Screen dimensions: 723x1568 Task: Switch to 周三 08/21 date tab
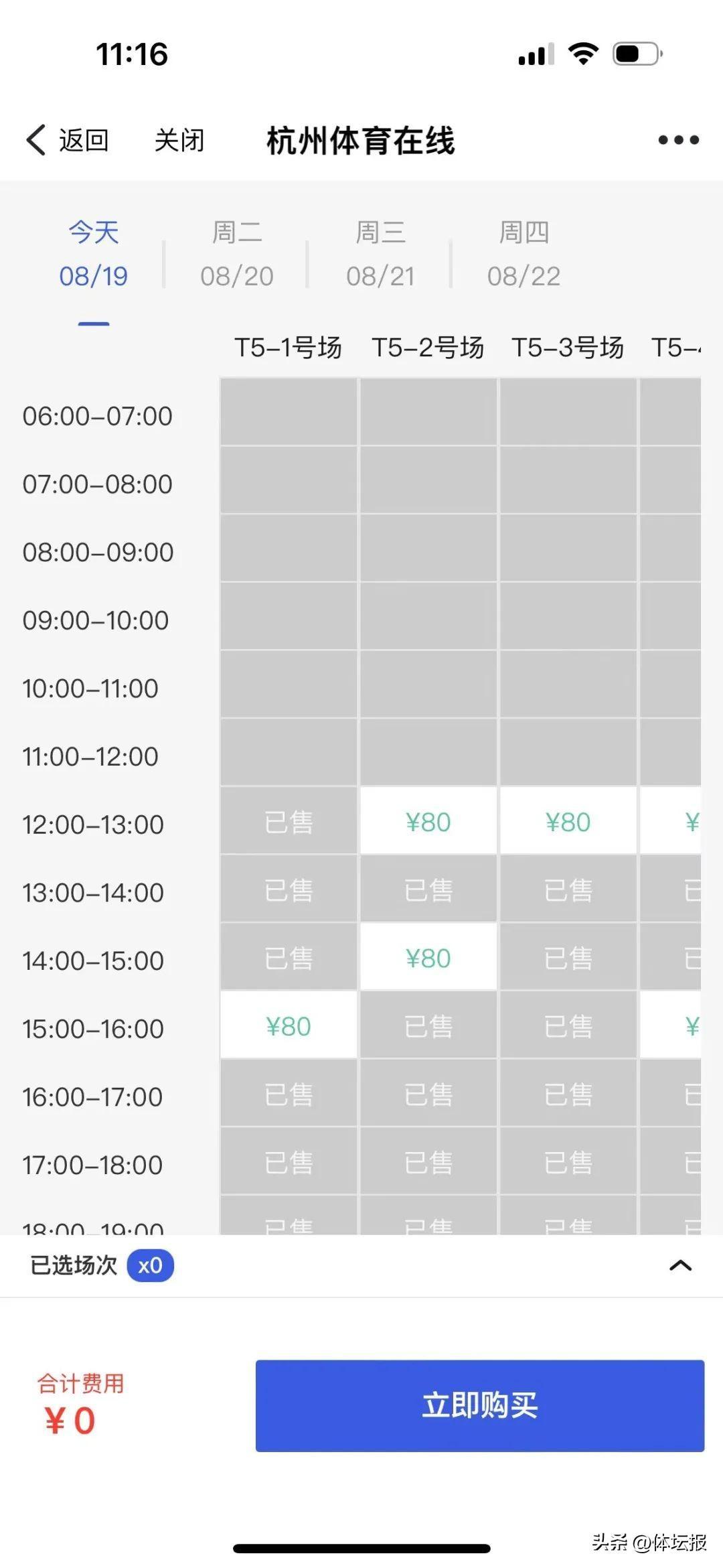click(380, 255)
